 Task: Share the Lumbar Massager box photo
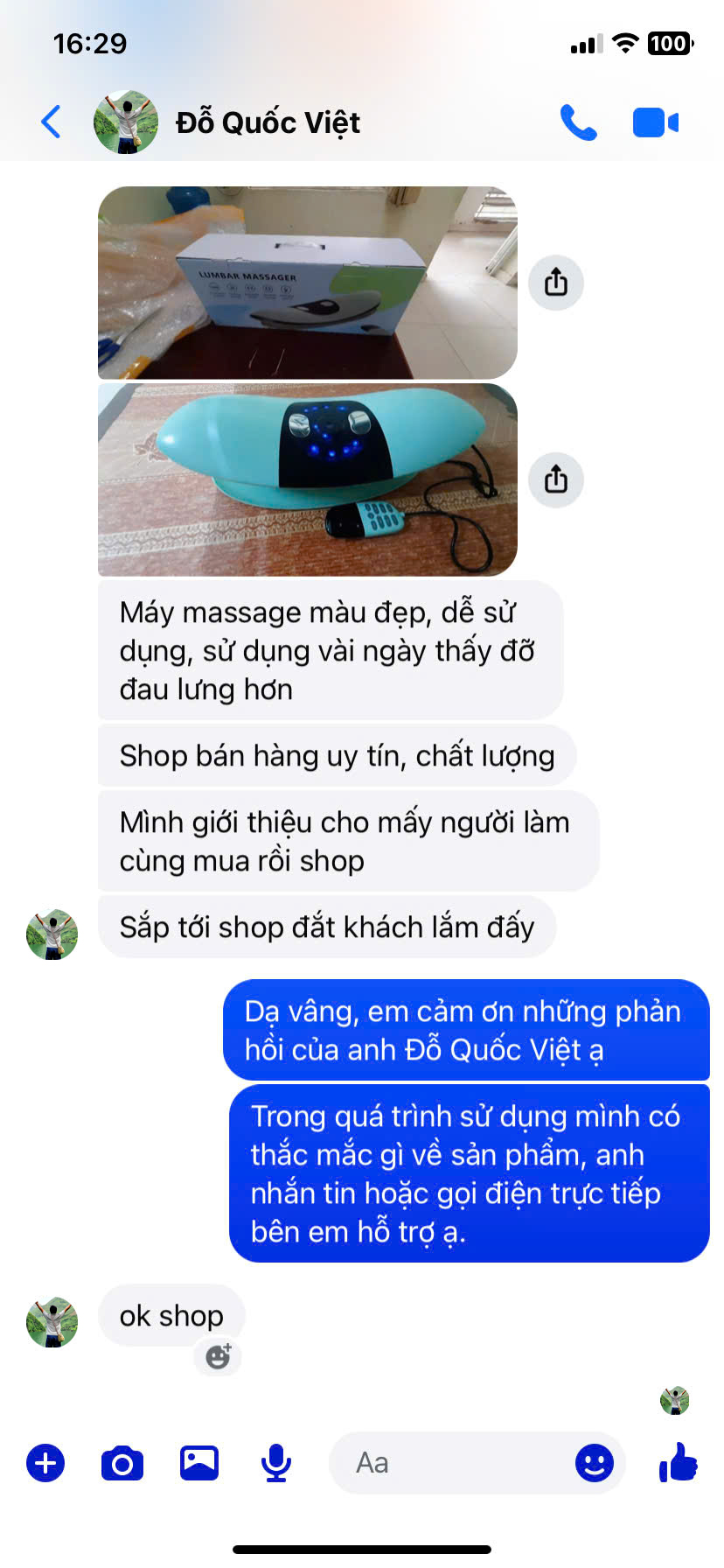[x=556, y=283]
